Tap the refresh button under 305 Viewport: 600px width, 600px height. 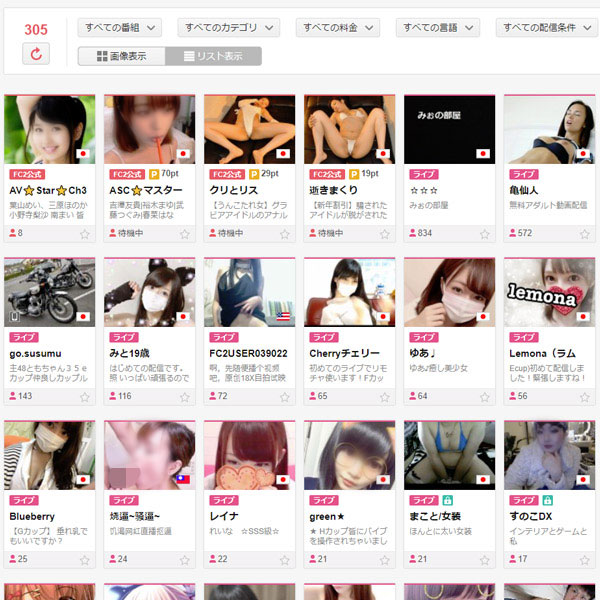pyautogui.click(x=36, y=53)
